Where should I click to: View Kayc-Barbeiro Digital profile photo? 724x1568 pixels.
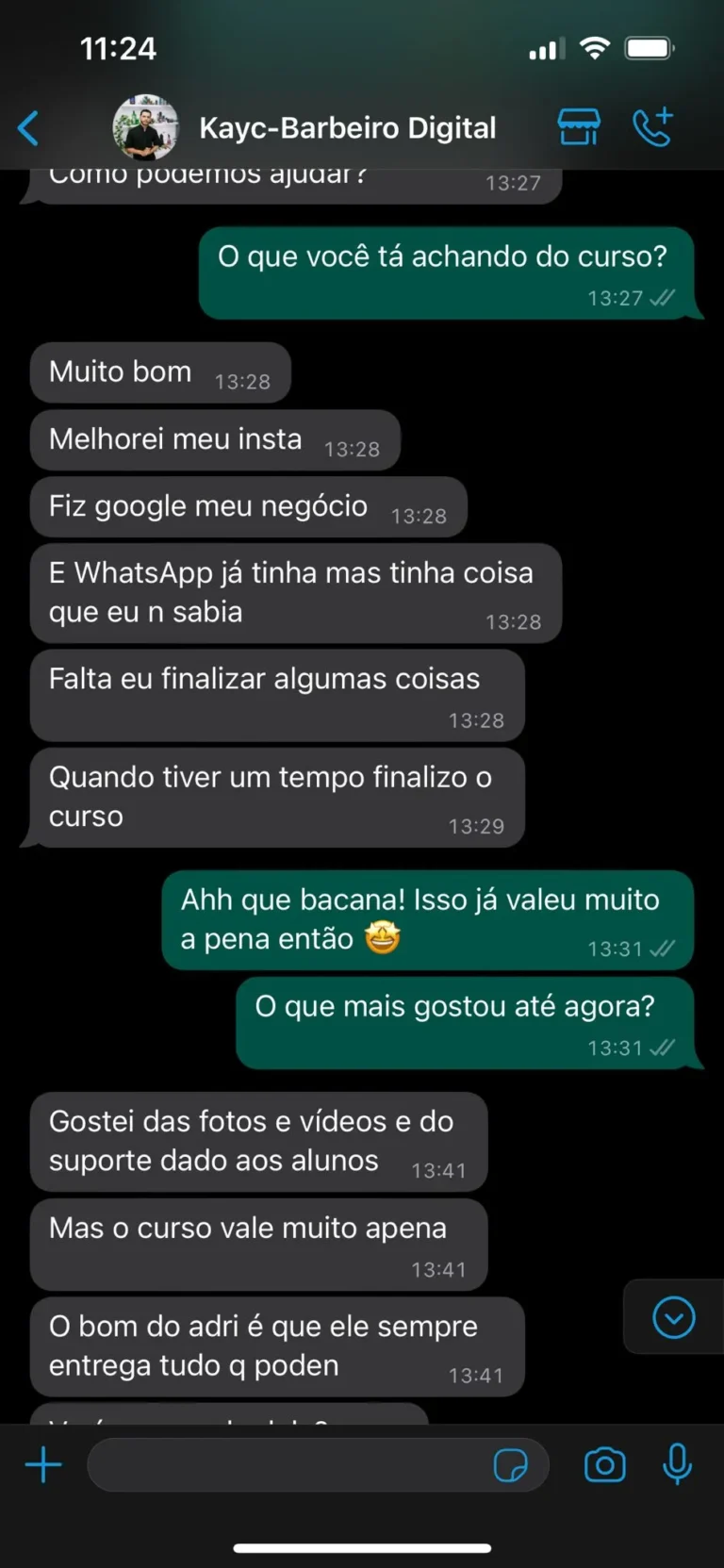[145, 128]
